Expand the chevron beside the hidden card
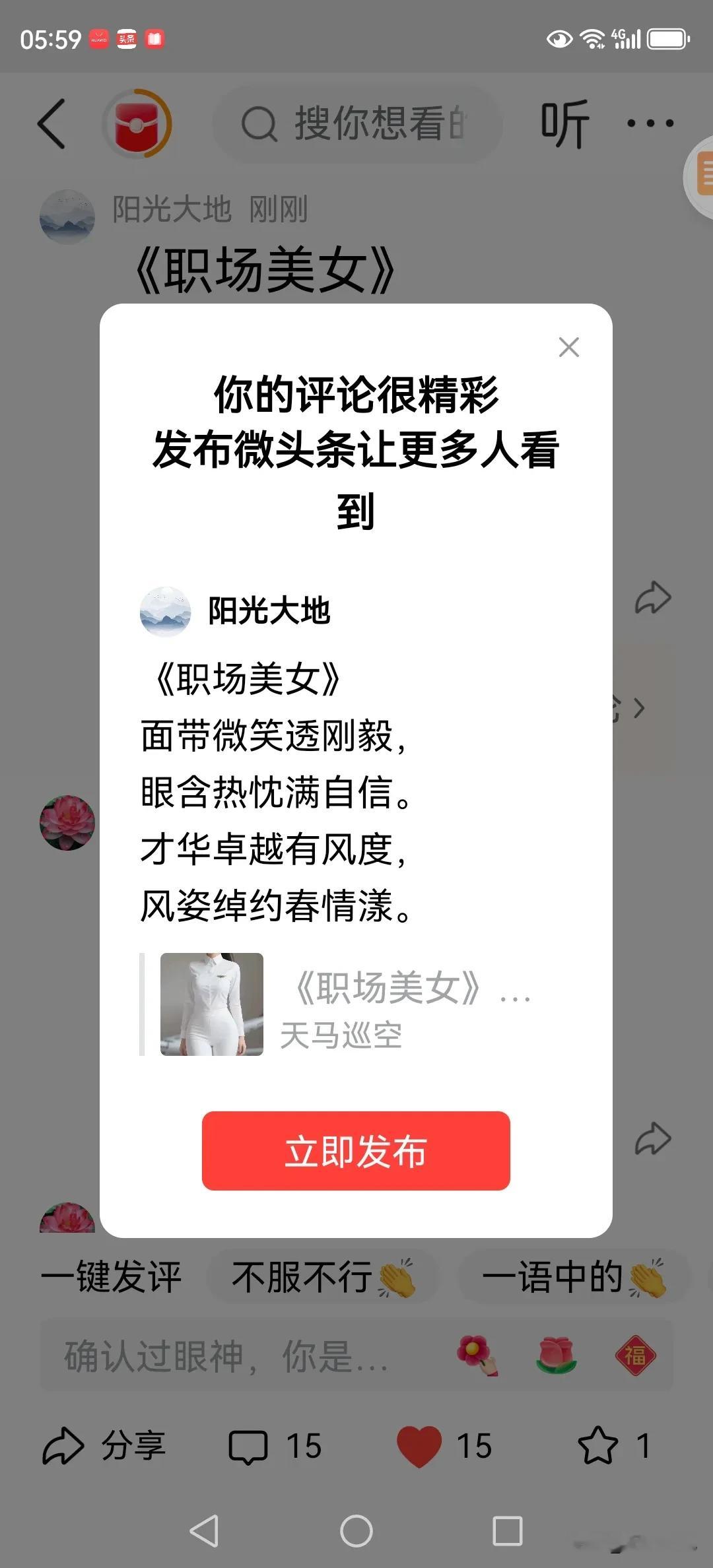713x1568 pixels. pos(639,709)
